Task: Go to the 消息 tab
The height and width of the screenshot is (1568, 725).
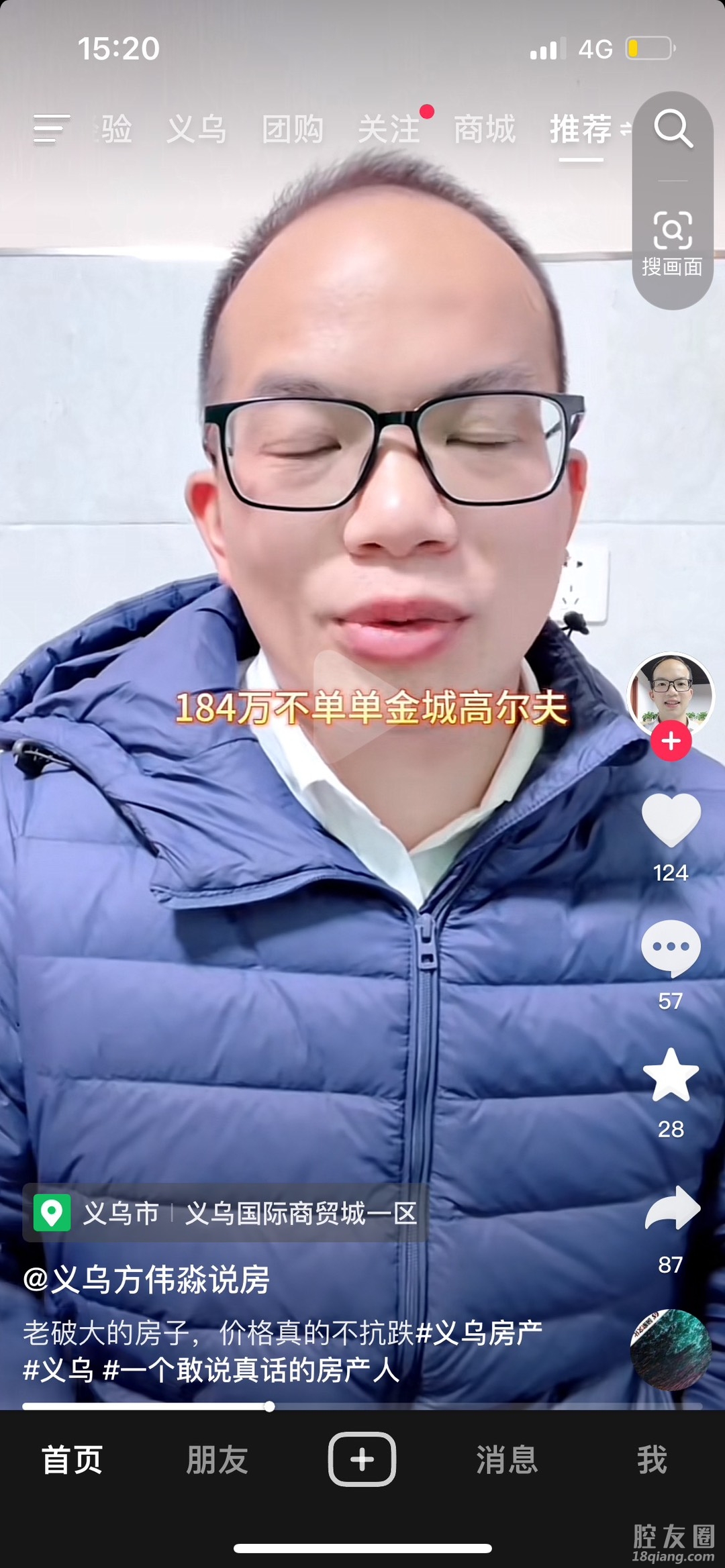Action: pyautogui.click(x=507, y=1459)
